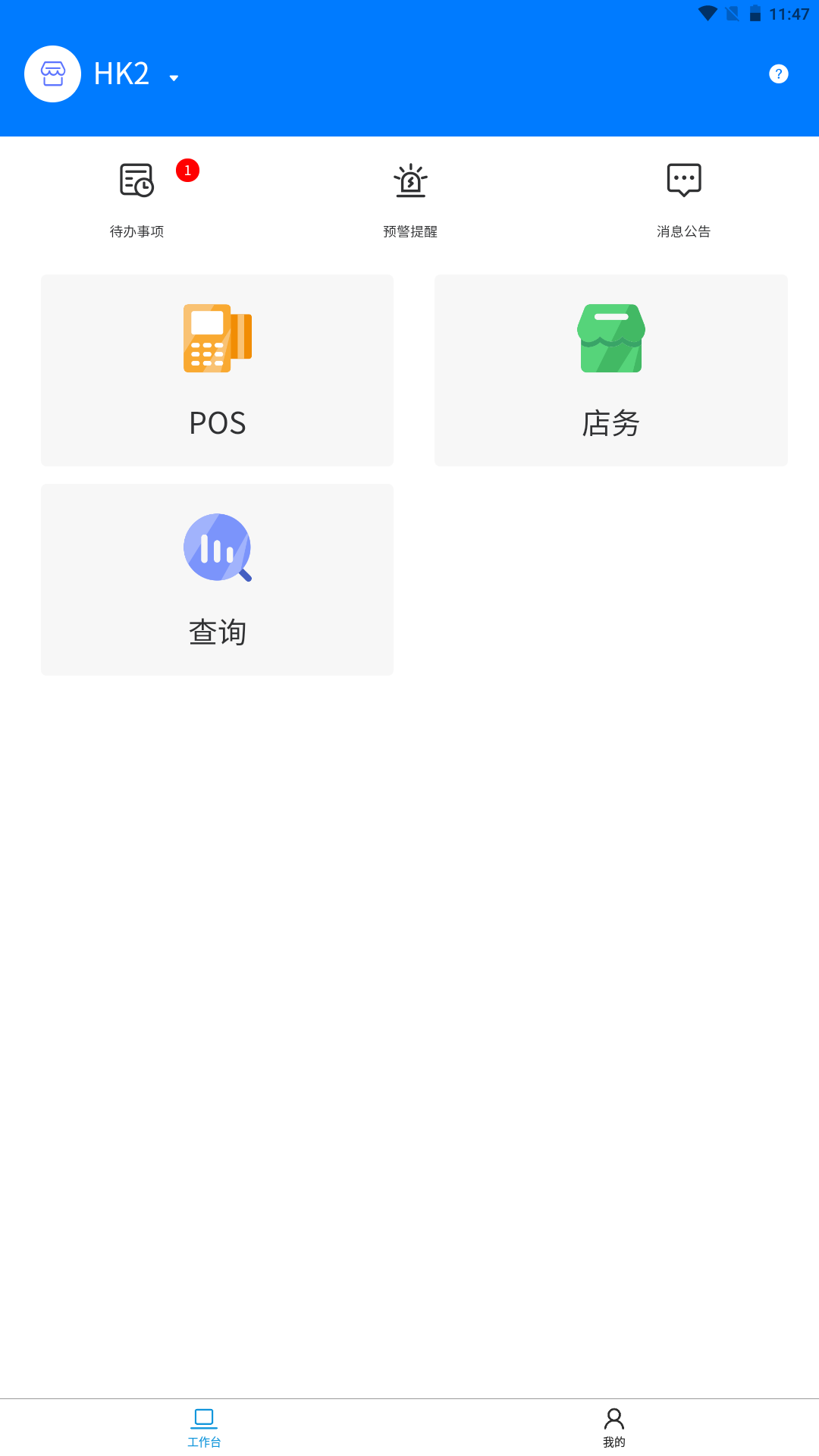The image size is (819, 1456).
Task: View 预警提醒 alert reminders
Action: pyautogui.click(x=410, y=199)
